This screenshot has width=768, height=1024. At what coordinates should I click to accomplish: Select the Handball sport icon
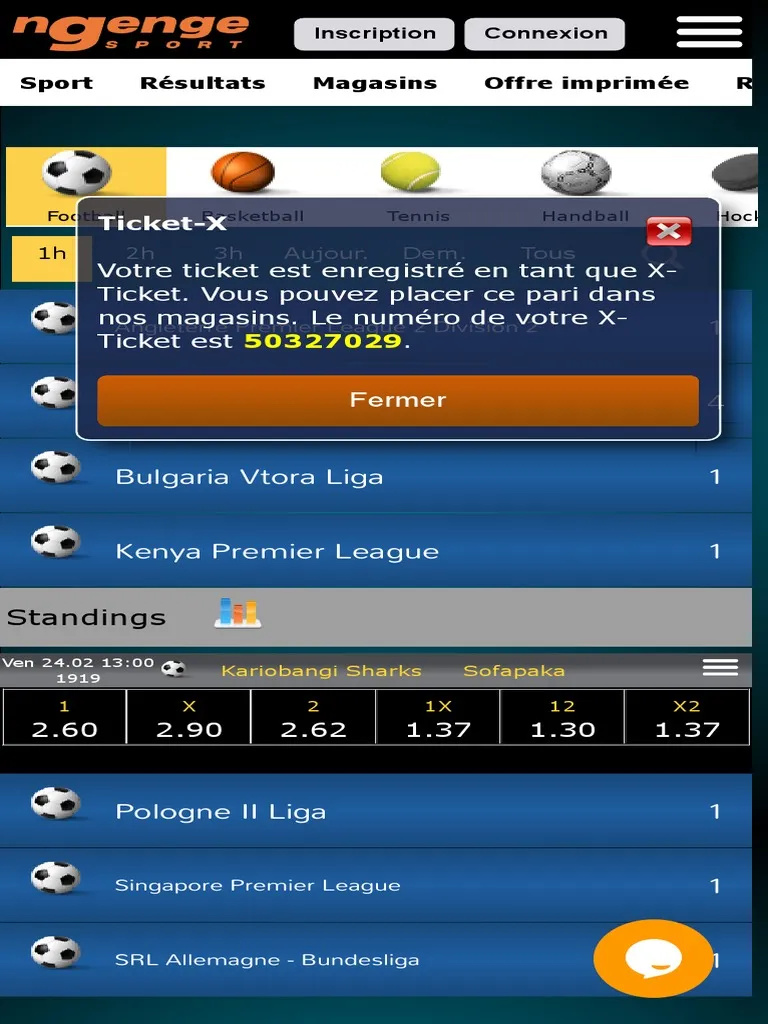(x=575, y=175)
